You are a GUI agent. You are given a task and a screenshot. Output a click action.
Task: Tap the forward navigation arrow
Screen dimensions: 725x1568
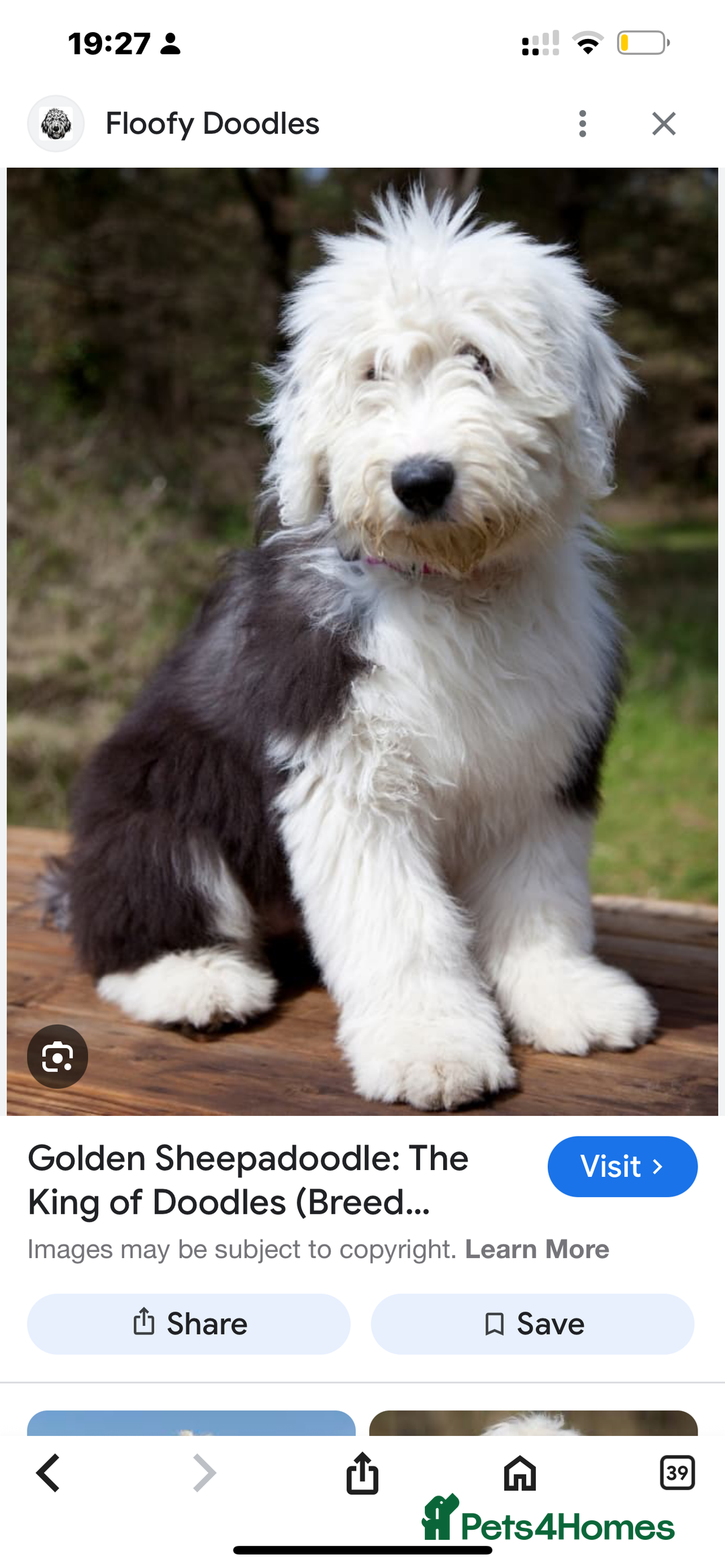204,1473
